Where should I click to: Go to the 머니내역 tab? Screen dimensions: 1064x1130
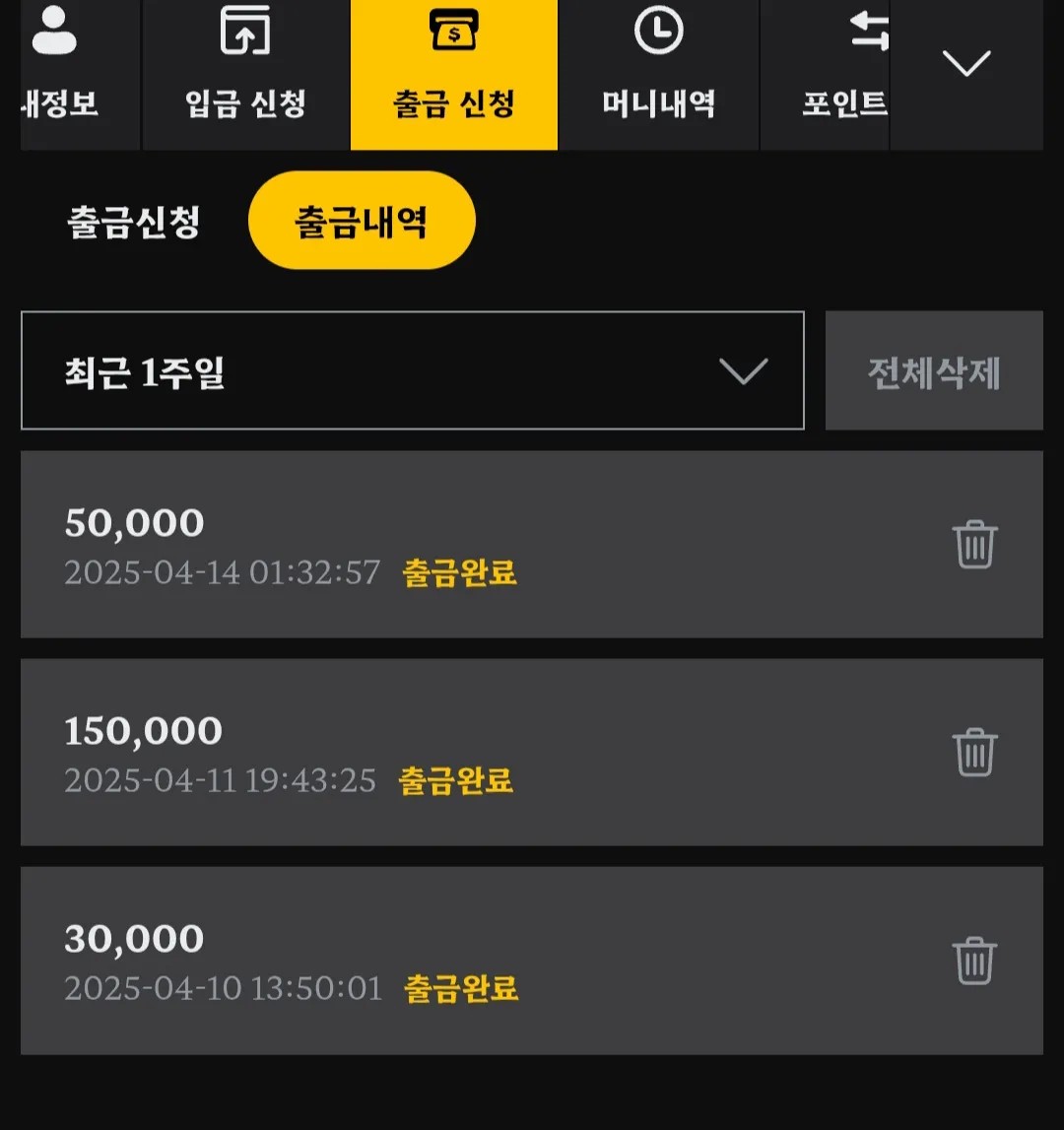(659, 74)
